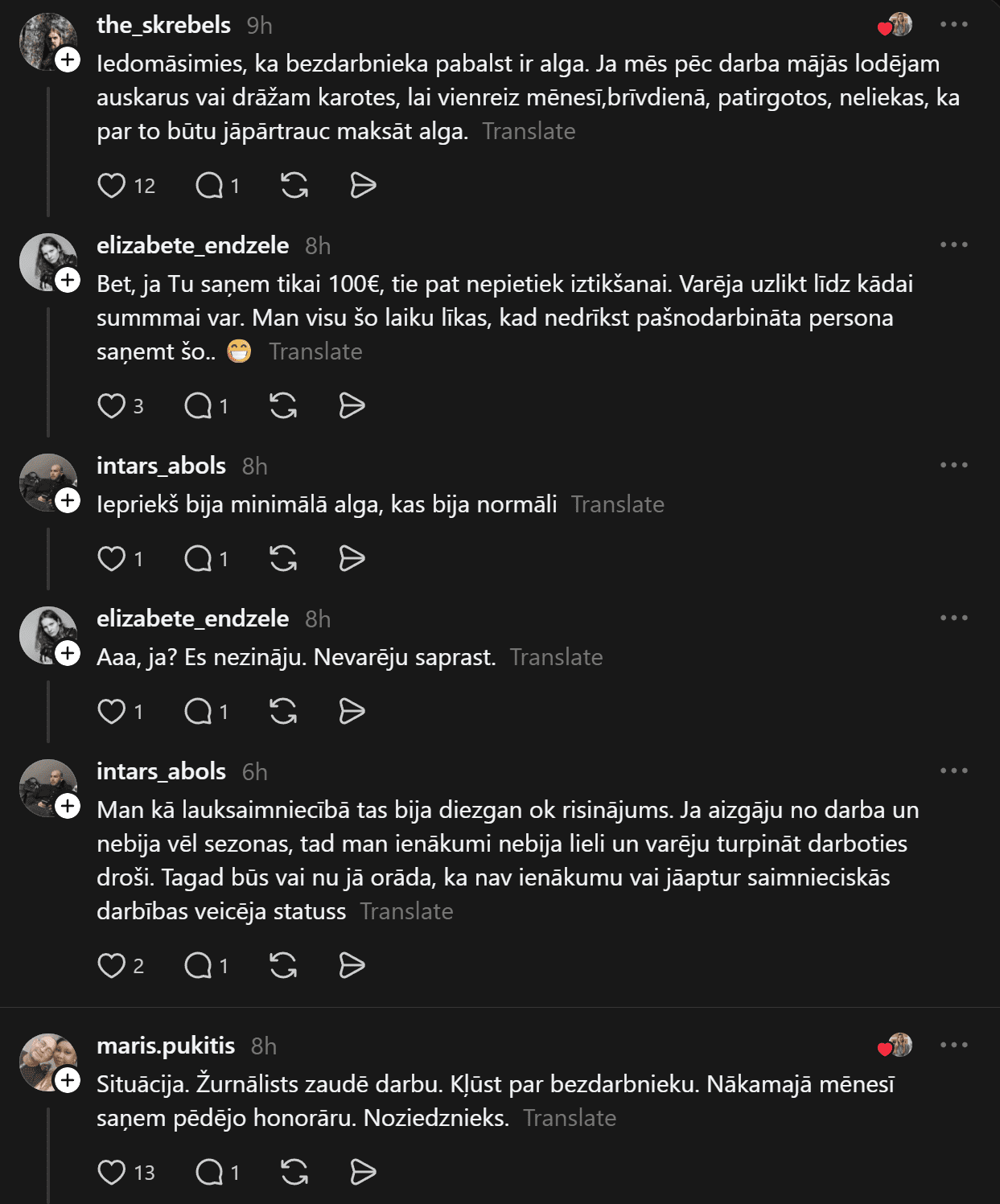
Task: Share the_skrebels' comment via send icon
Action: [363, 186]
